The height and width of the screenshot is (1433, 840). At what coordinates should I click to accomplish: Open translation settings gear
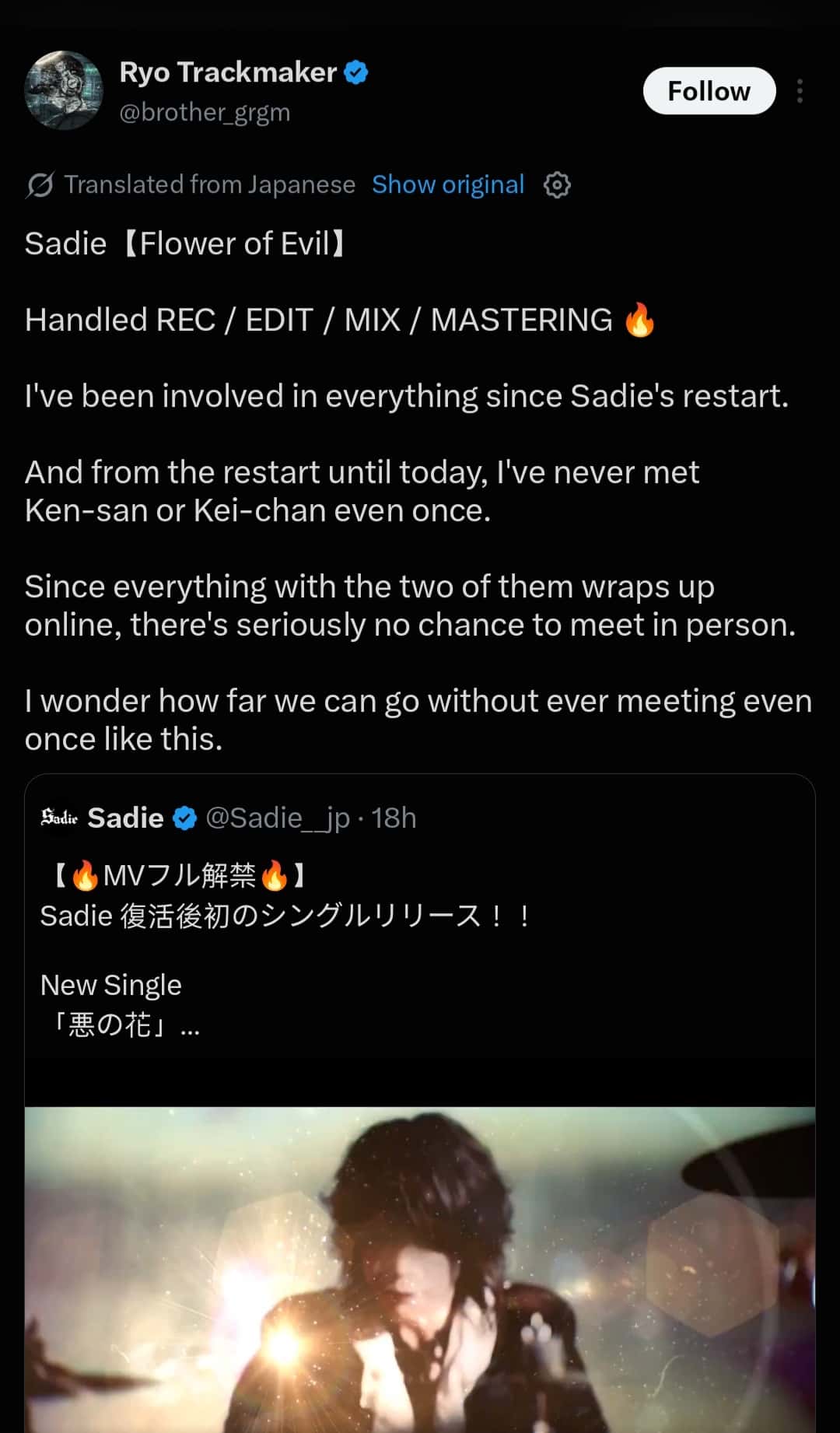(x=557, y=185)
